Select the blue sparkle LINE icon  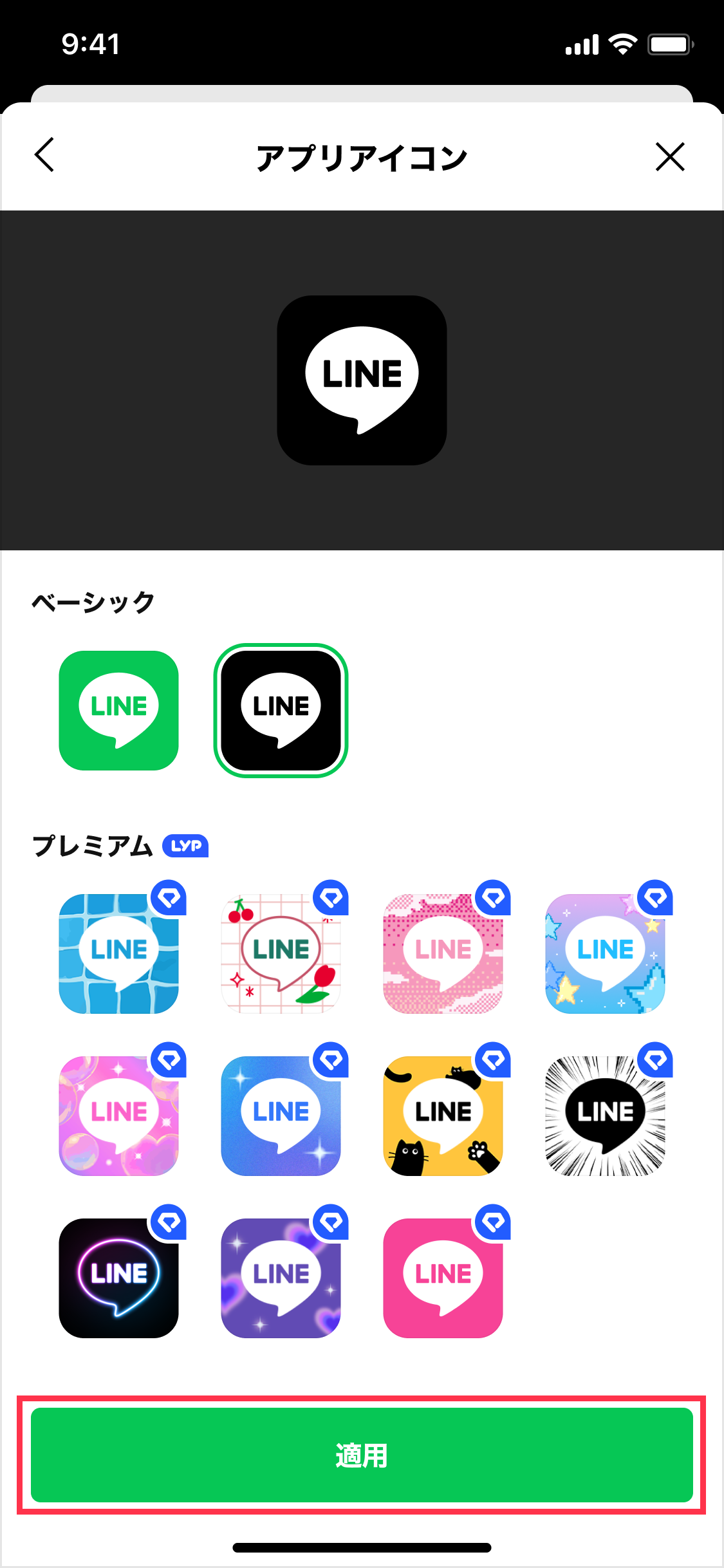point(281,1115)
